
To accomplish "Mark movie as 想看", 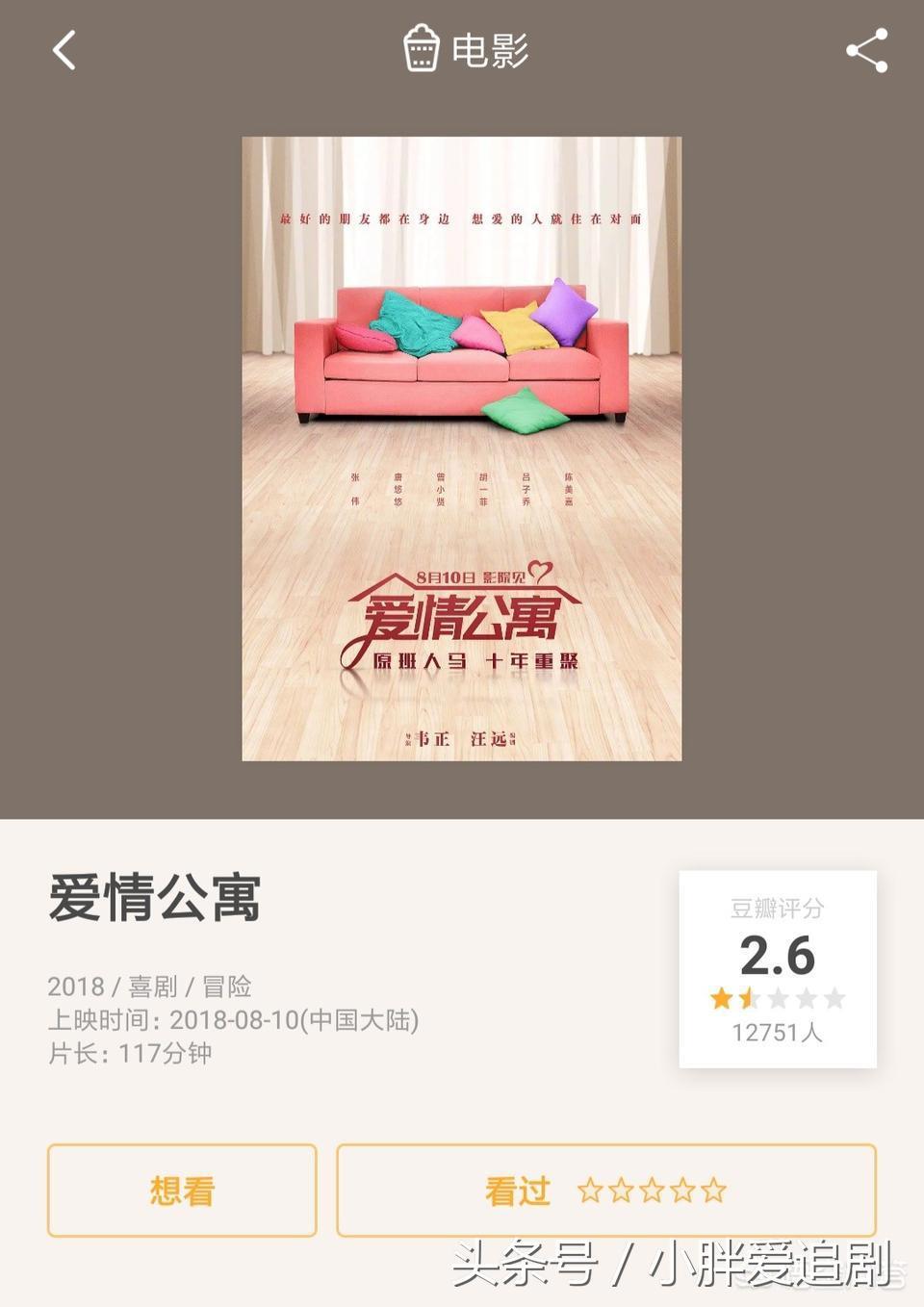I will [182, 1191].
